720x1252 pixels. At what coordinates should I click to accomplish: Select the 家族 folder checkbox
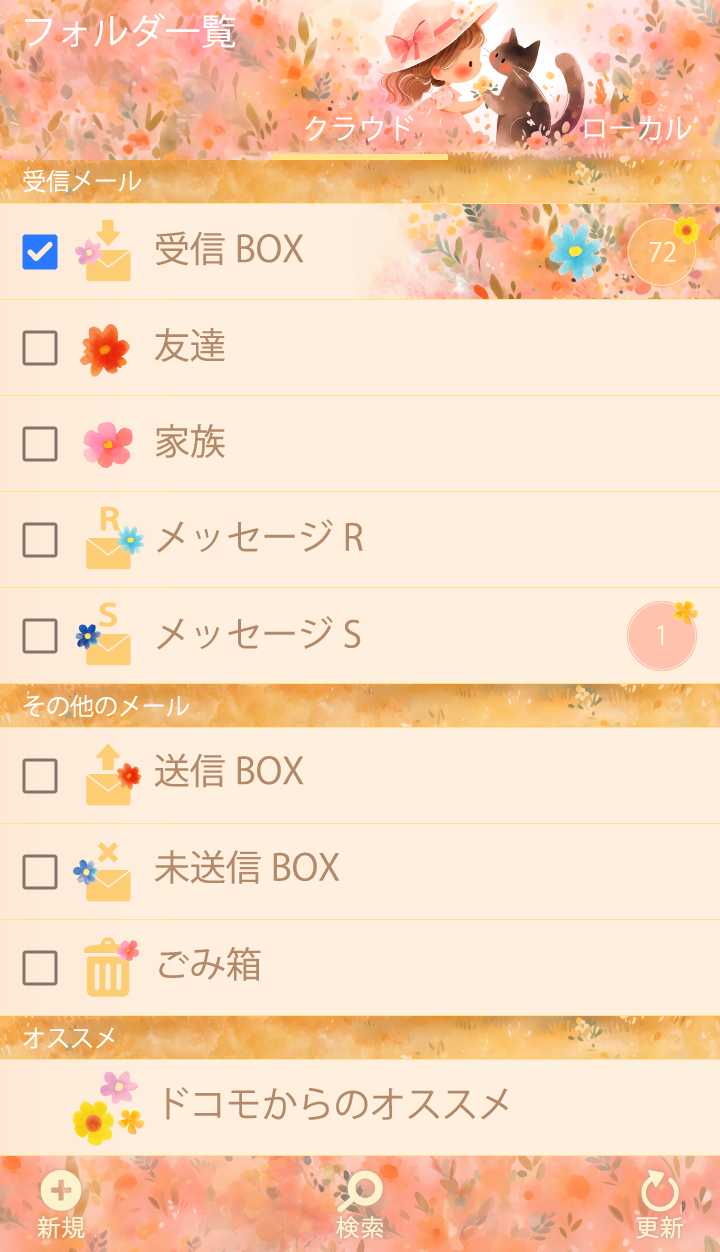coord(40,444)
